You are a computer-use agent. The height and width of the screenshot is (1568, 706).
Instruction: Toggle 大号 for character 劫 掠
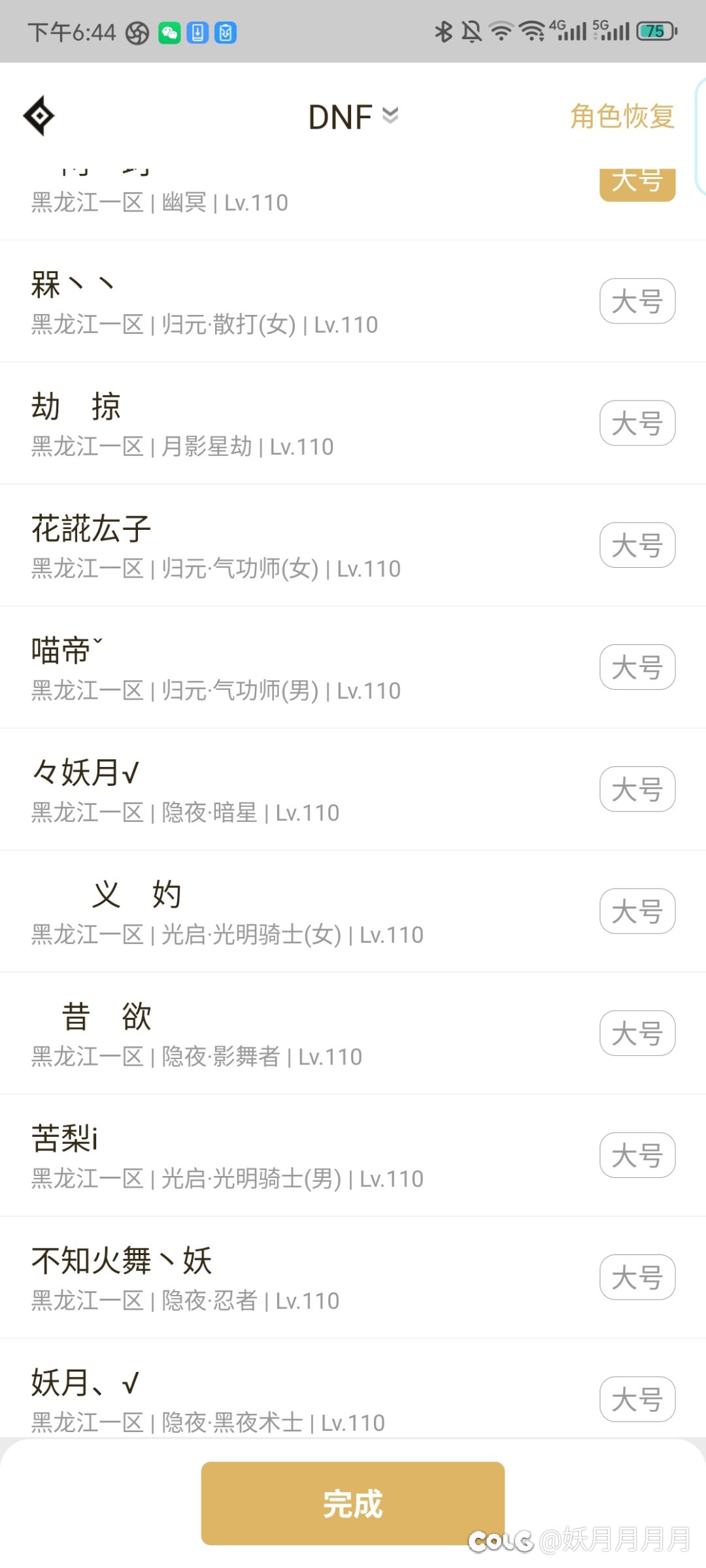tap(637, 423)
